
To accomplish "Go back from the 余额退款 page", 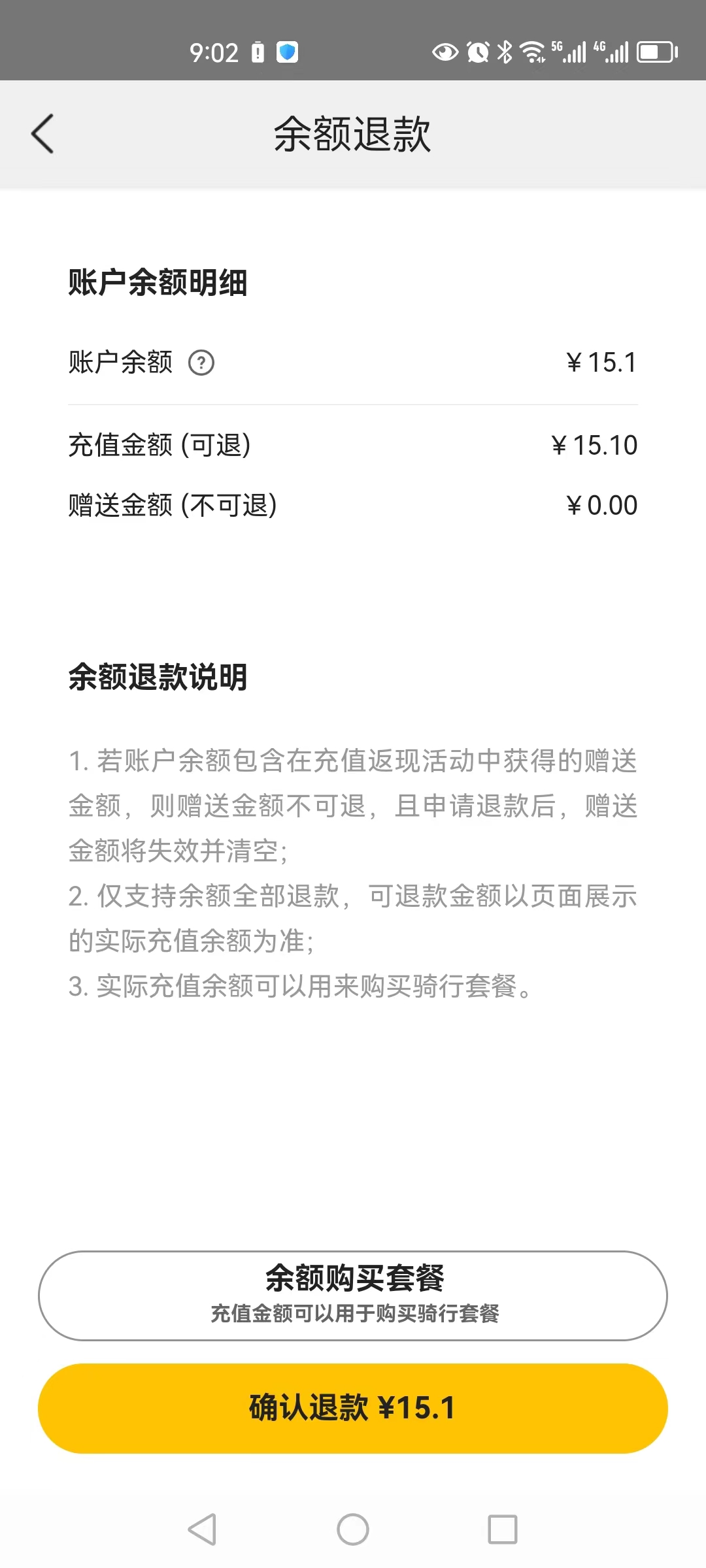I will pos(42,134).
